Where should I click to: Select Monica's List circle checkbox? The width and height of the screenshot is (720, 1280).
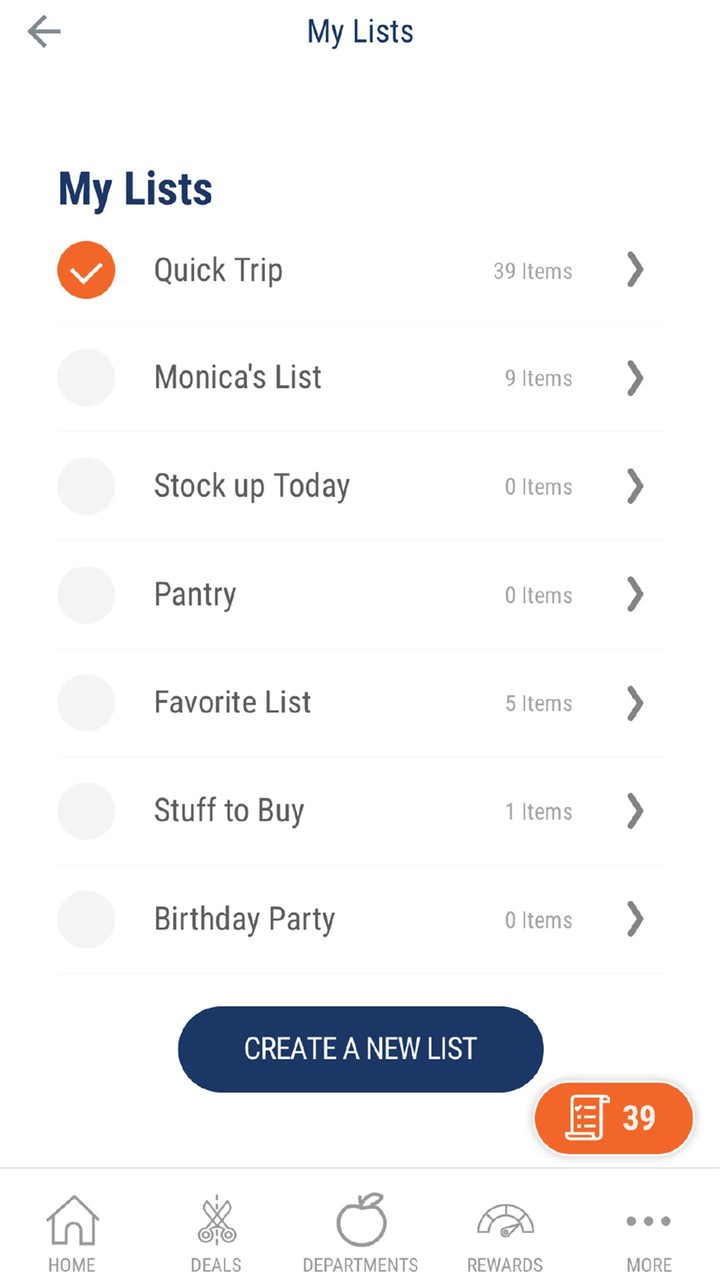coord(86,378)
